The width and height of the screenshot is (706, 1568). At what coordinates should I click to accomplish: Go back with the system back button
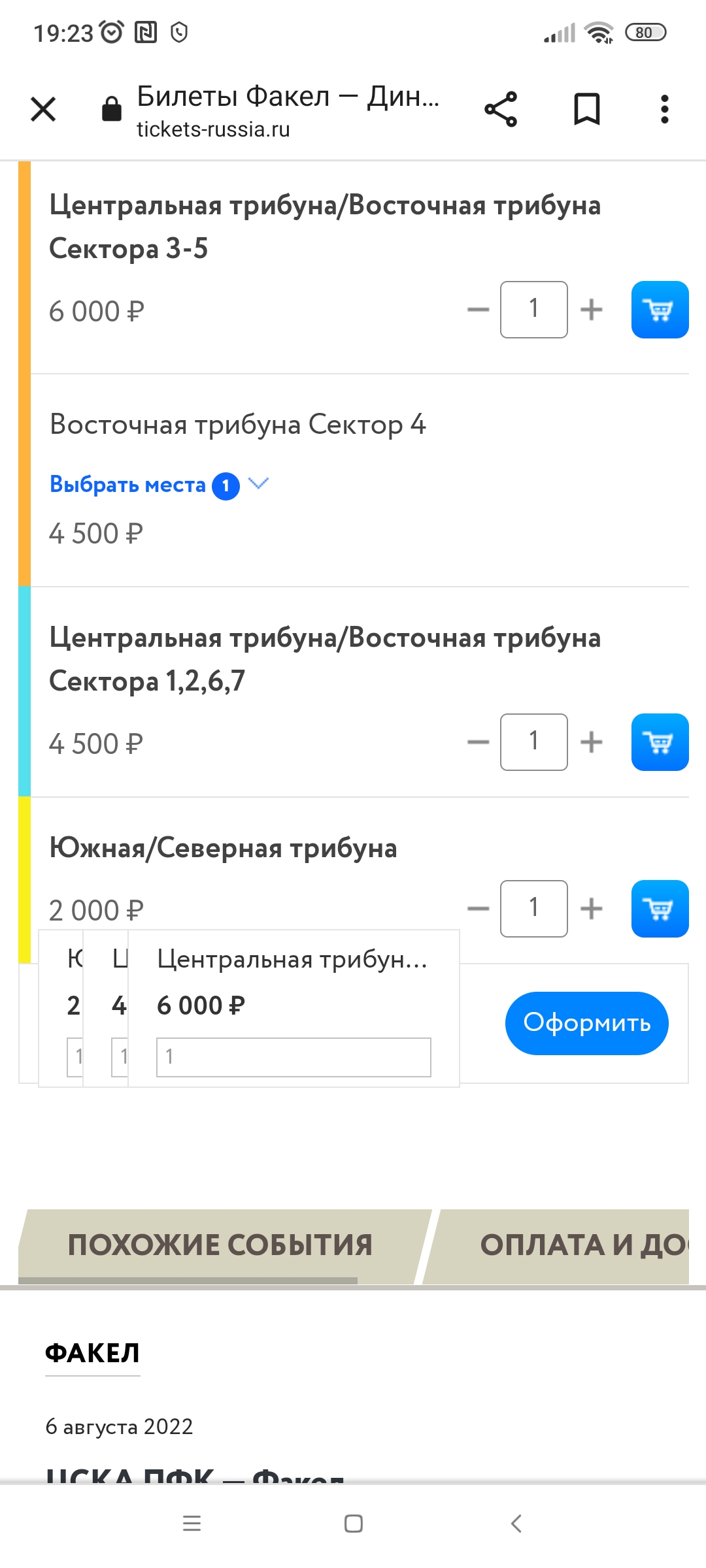[x=516, y=1524]
